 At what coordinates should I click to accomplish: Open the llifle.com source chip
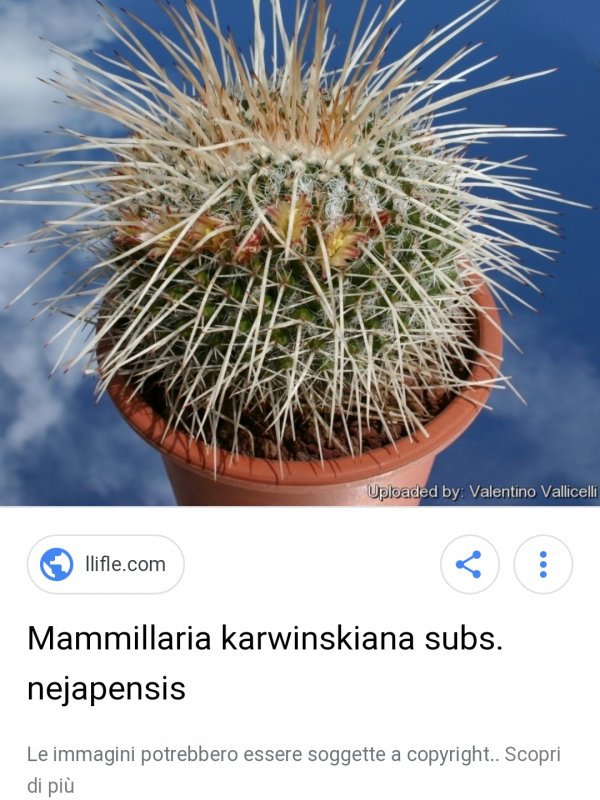[x=105, y=564]
